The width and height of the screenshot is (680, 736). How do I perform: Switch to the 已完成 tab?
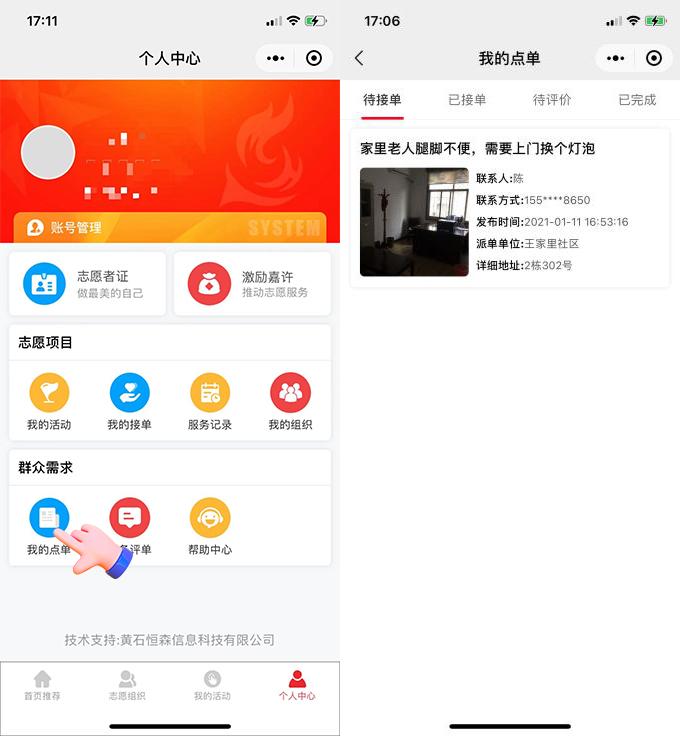(x=637, y=100)
